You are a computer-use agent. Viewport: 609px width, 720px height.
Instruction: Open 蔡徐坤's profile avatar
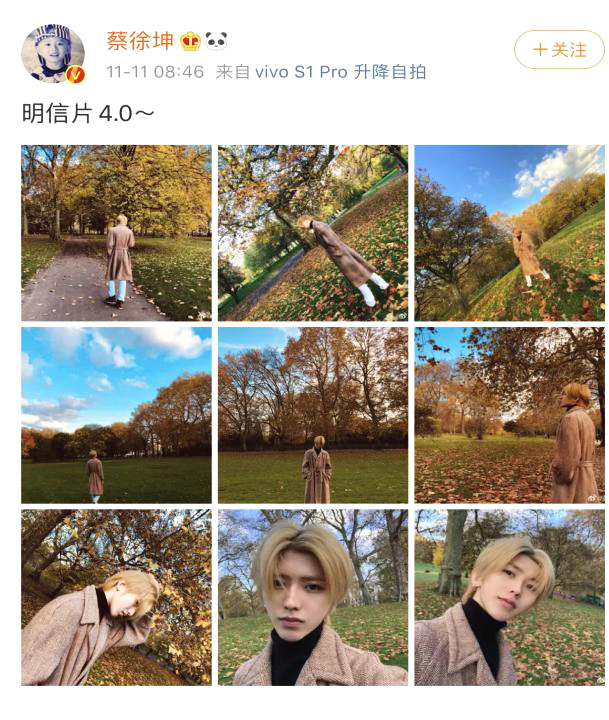pyautogui.click(x=52, y=54)
